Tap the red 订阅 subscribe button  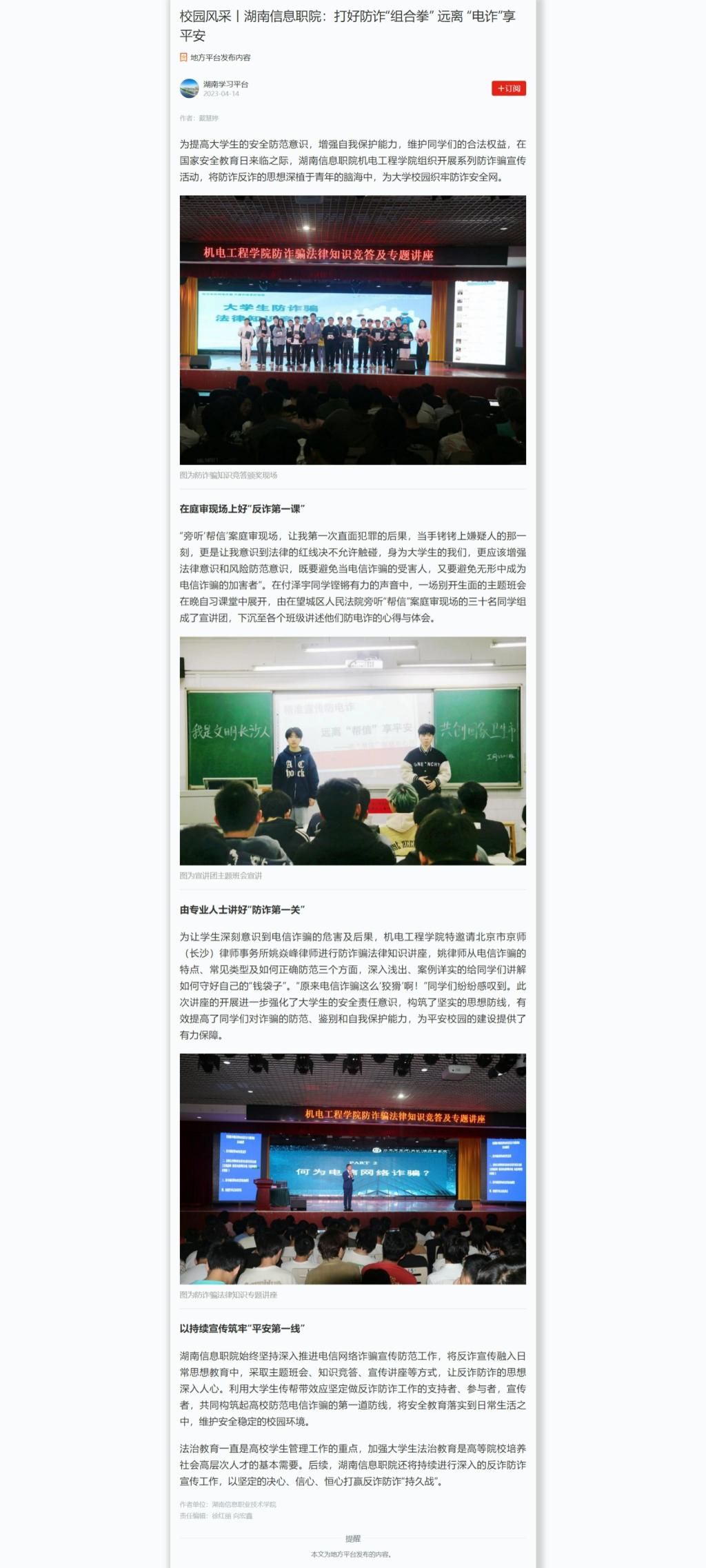[x=508, y=88]
